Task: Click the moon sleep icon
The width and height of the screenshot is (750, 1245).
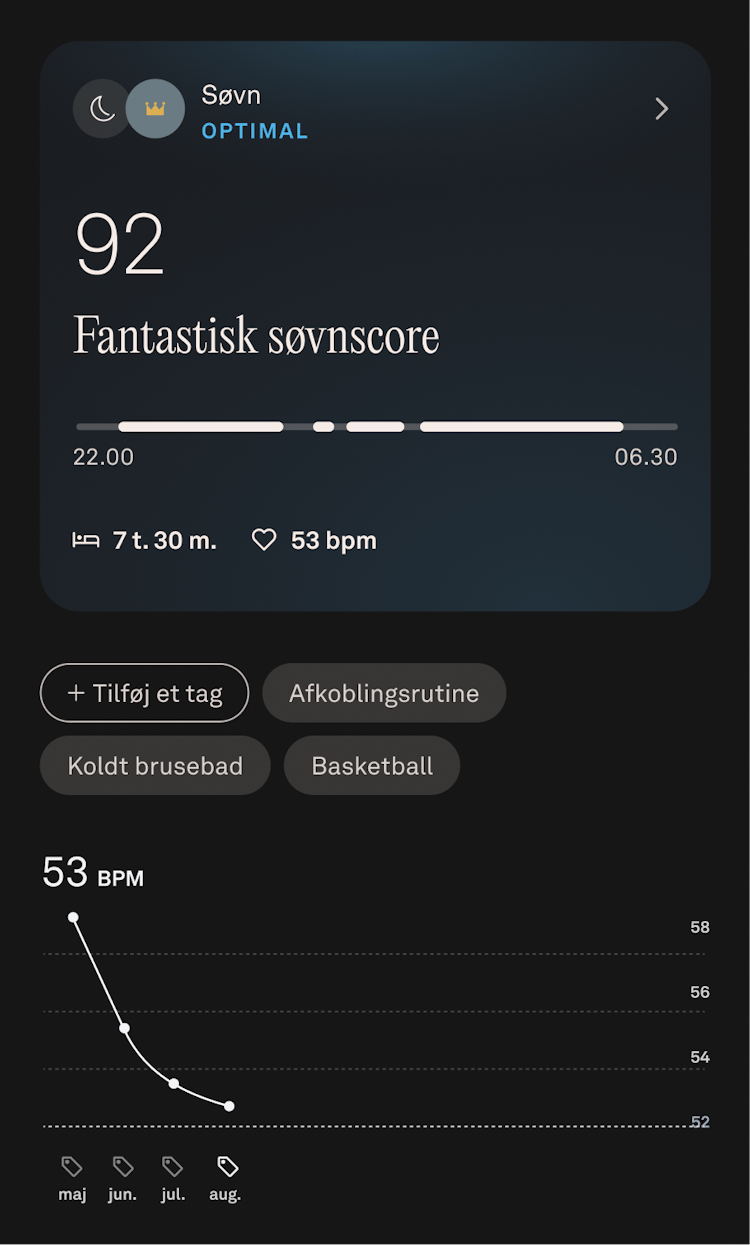Action: pyautogui.click(x=100, y=108)
